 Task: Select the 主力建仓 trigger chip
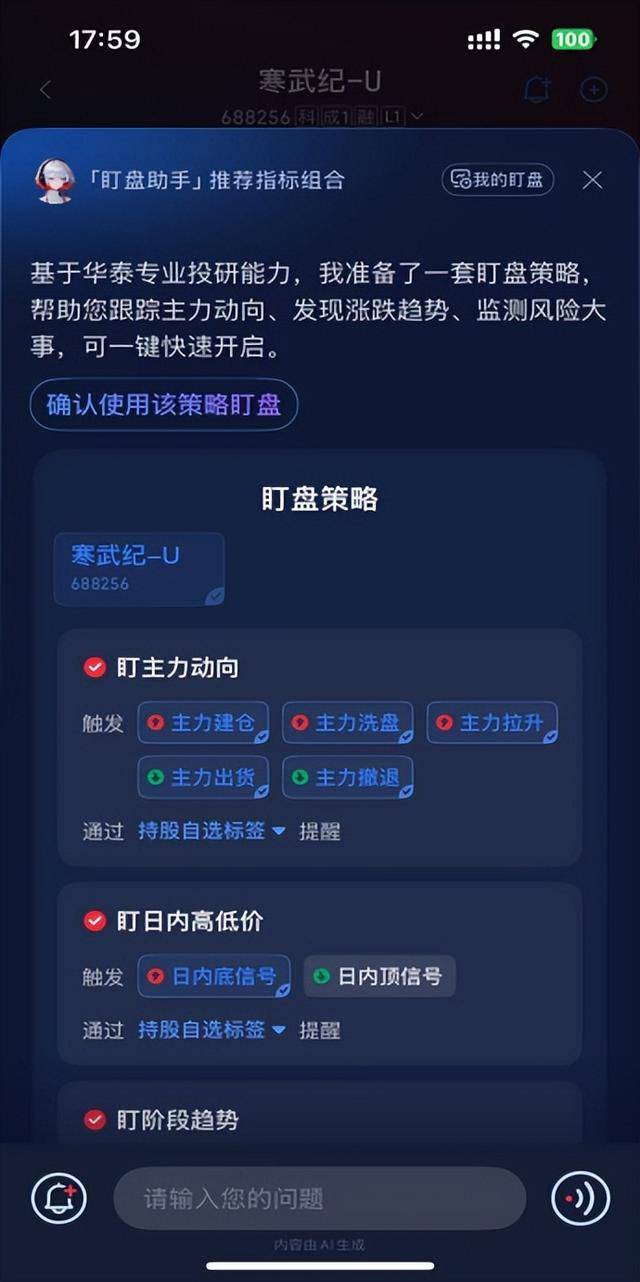point(203,722)
